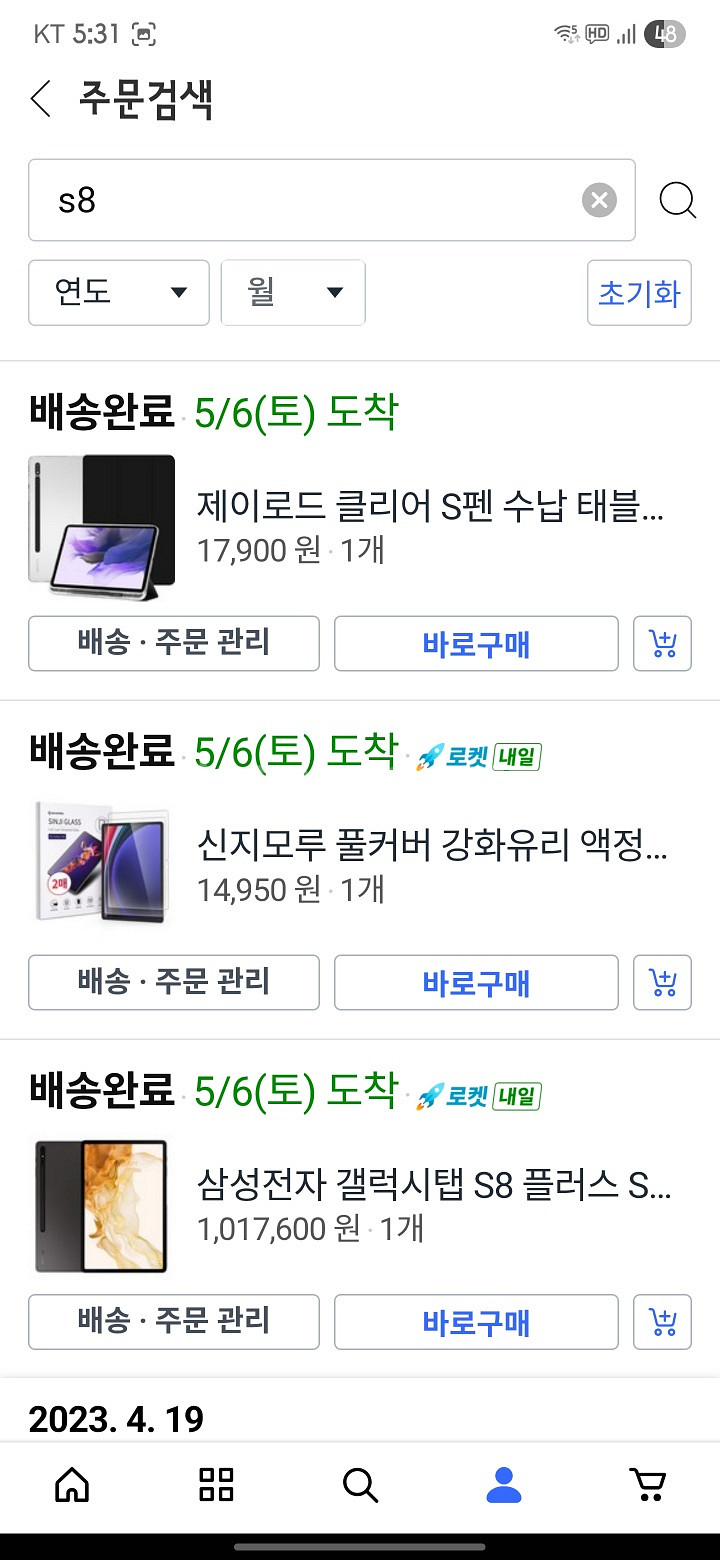This screenshot has width=720, height=1560.
Task: Clear the s8 search text with X button
Action: click(599, 199)
